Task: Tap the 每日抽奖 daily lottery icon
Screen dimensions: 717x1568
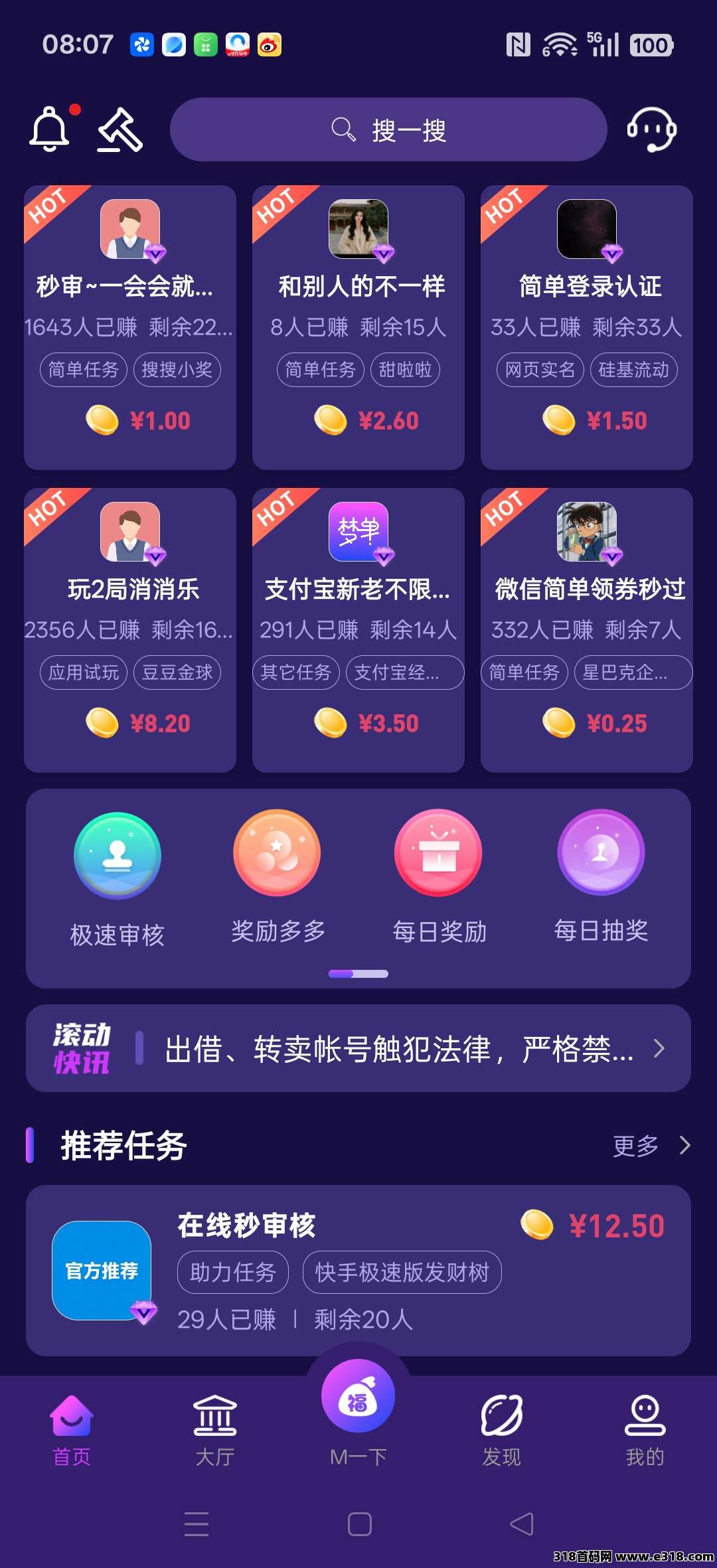Action: coord(599,855)
